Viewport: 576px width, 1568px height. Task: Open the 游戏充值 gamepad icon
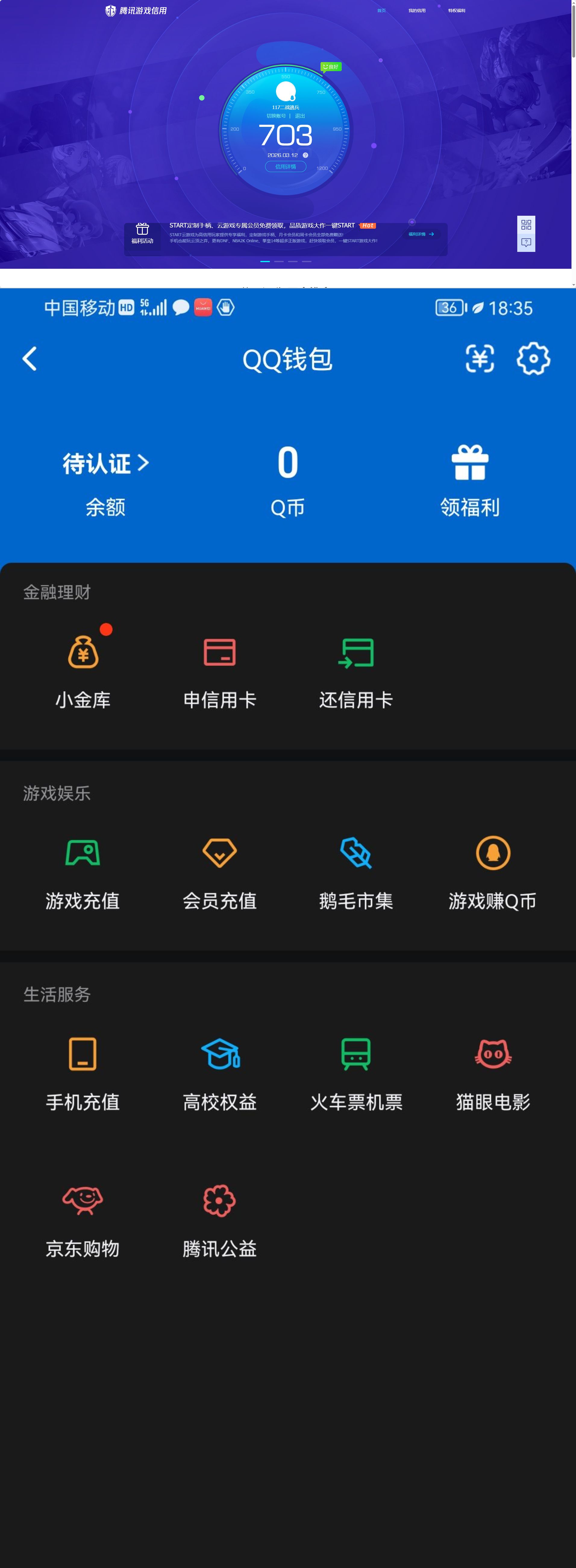coord(83,853)
